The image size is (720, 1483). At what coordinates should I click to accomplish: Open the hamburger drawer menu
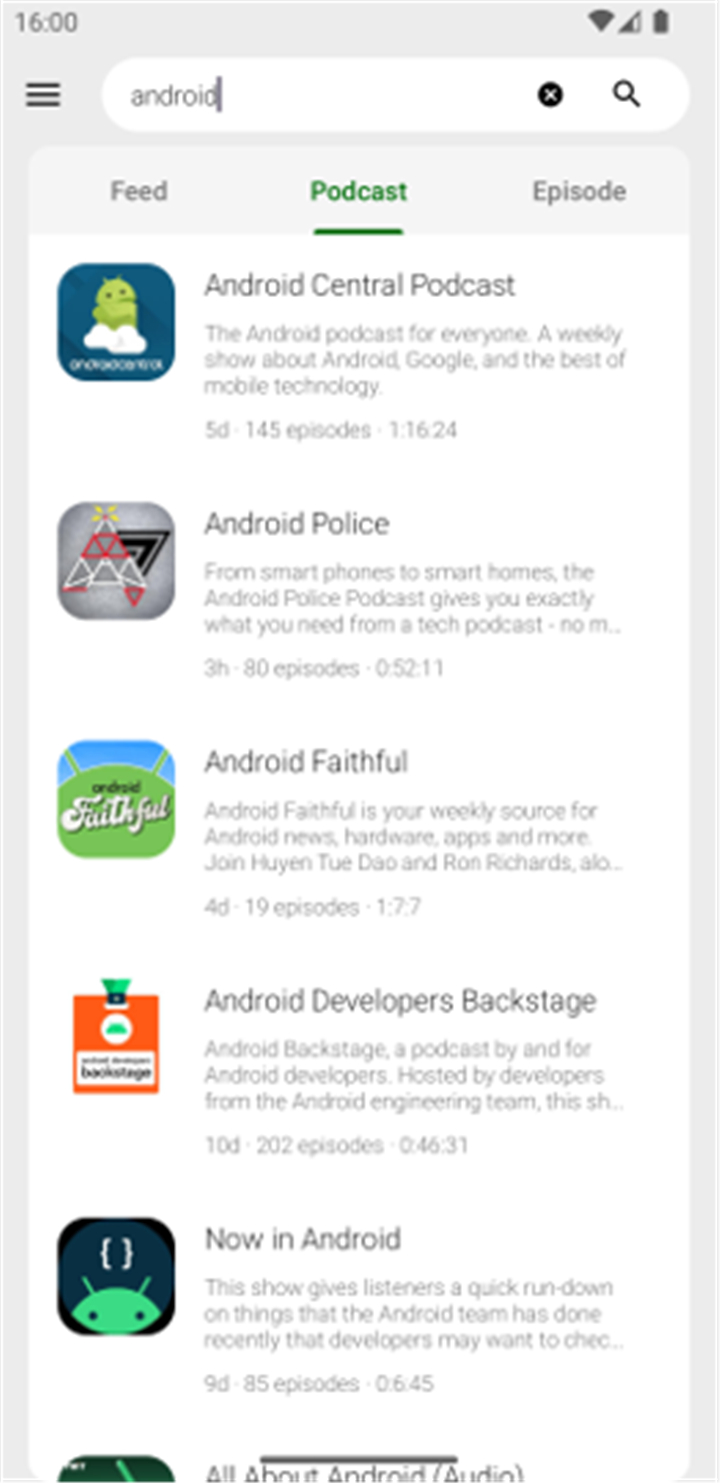point(43,95)
